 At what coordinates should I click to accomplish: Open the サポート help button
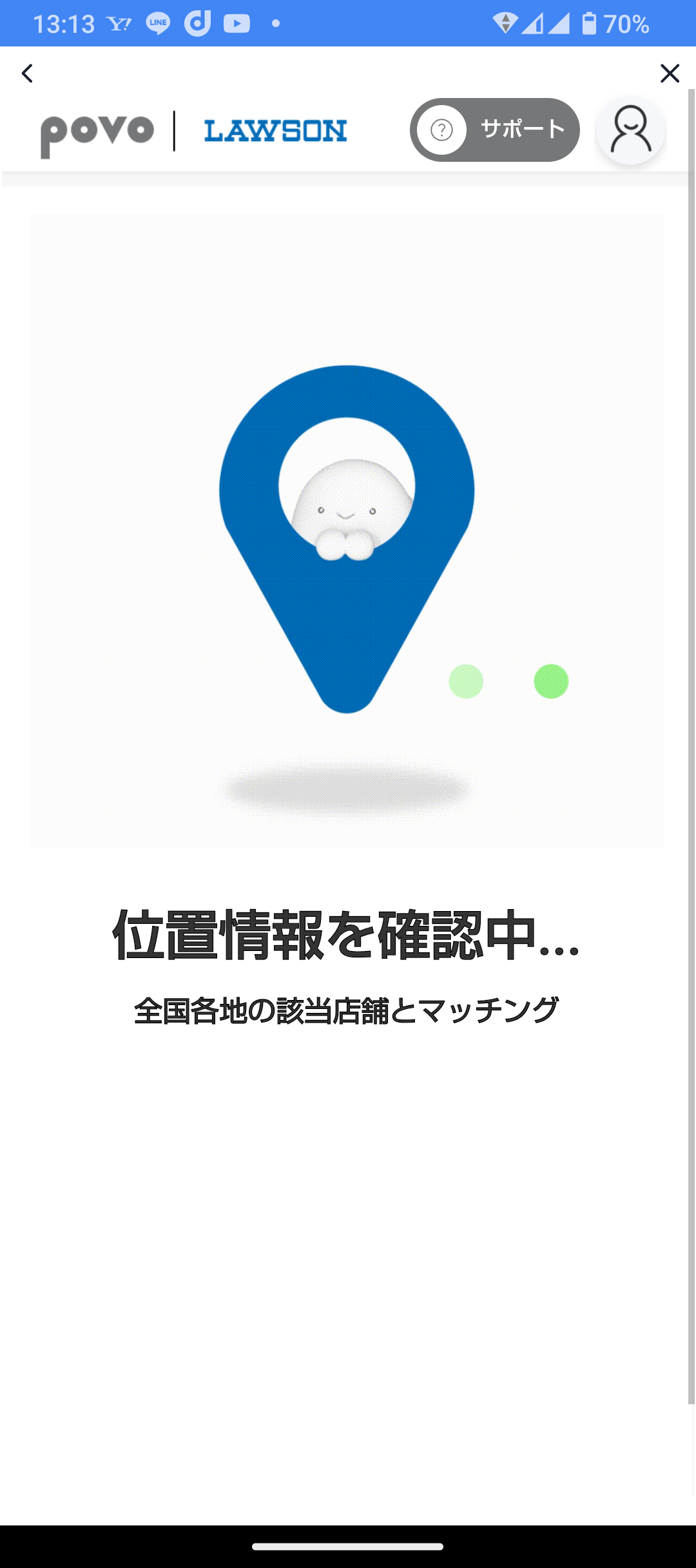click(x=495, y=130)
